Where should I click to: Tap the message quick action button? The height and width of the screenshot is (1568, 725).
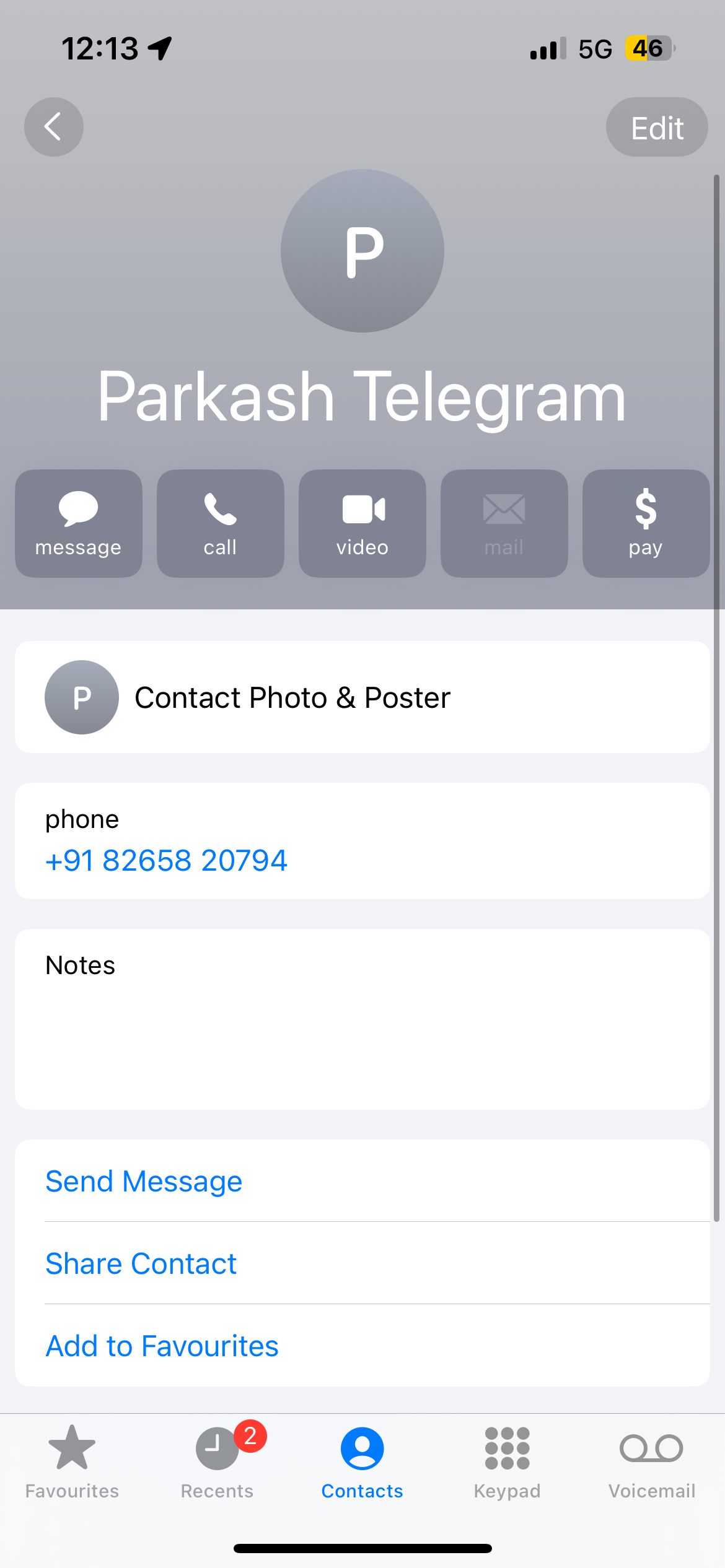79,523
